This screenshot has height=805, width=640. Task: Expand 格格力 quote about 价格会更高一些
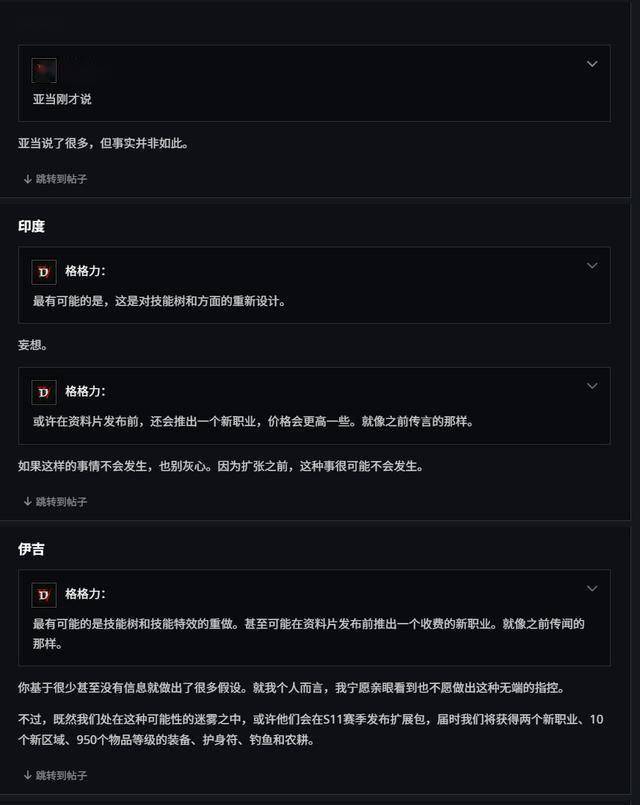tap(592, 386)
